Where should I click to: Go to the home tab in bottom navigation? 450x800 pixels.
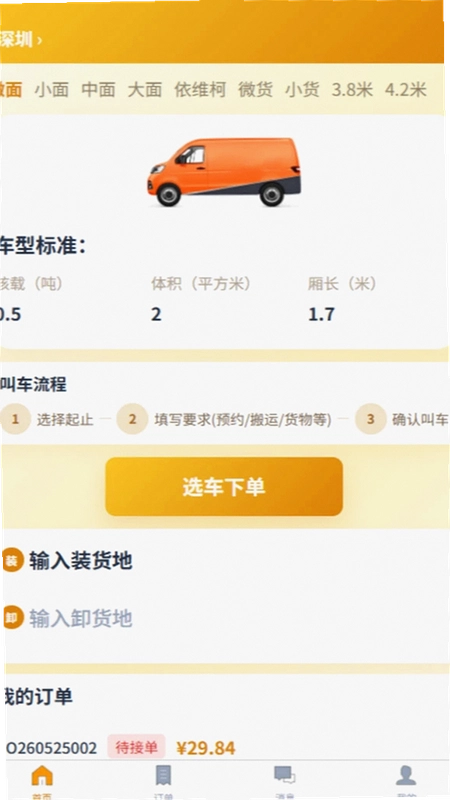click(x=42, y=782)
